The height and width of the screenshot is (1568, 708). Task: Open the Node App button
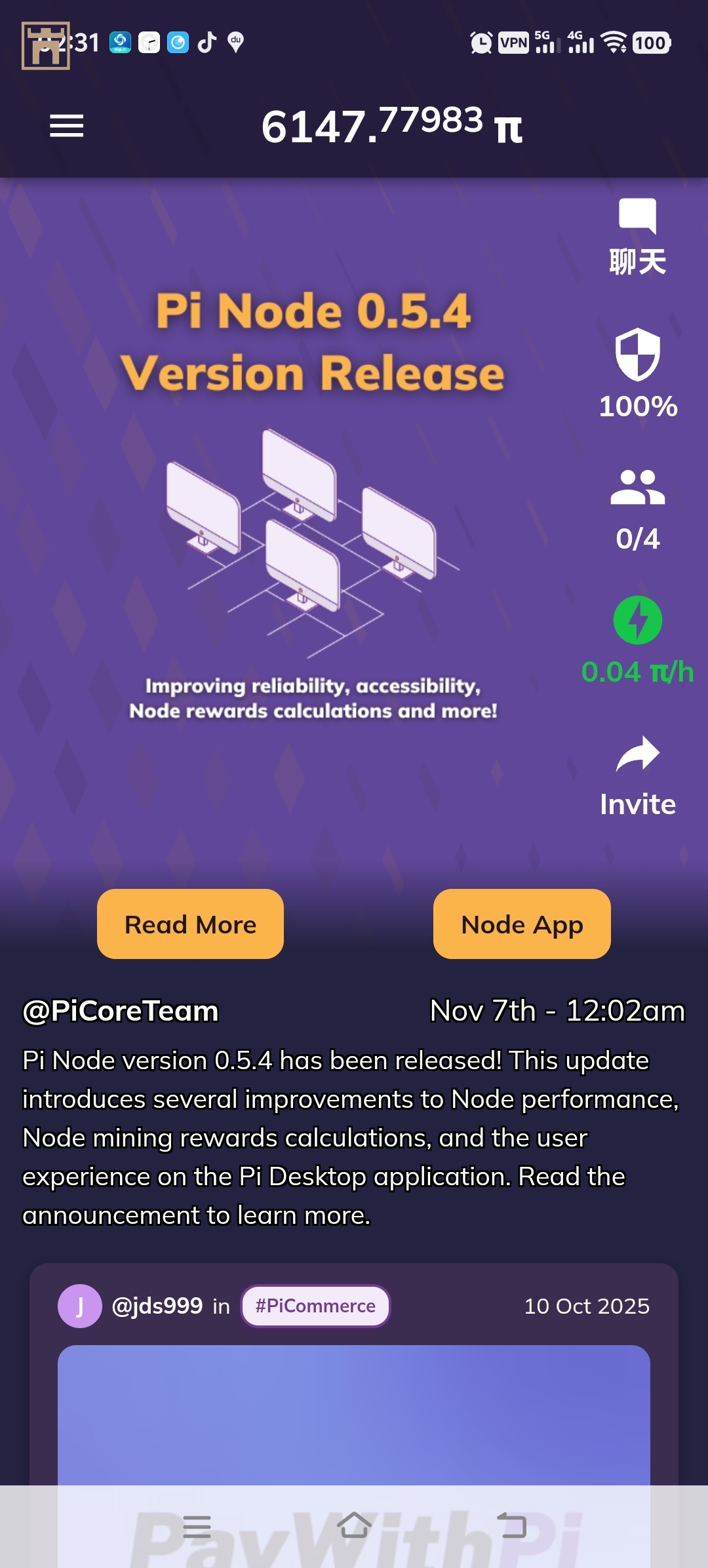[x=522, y=924]
